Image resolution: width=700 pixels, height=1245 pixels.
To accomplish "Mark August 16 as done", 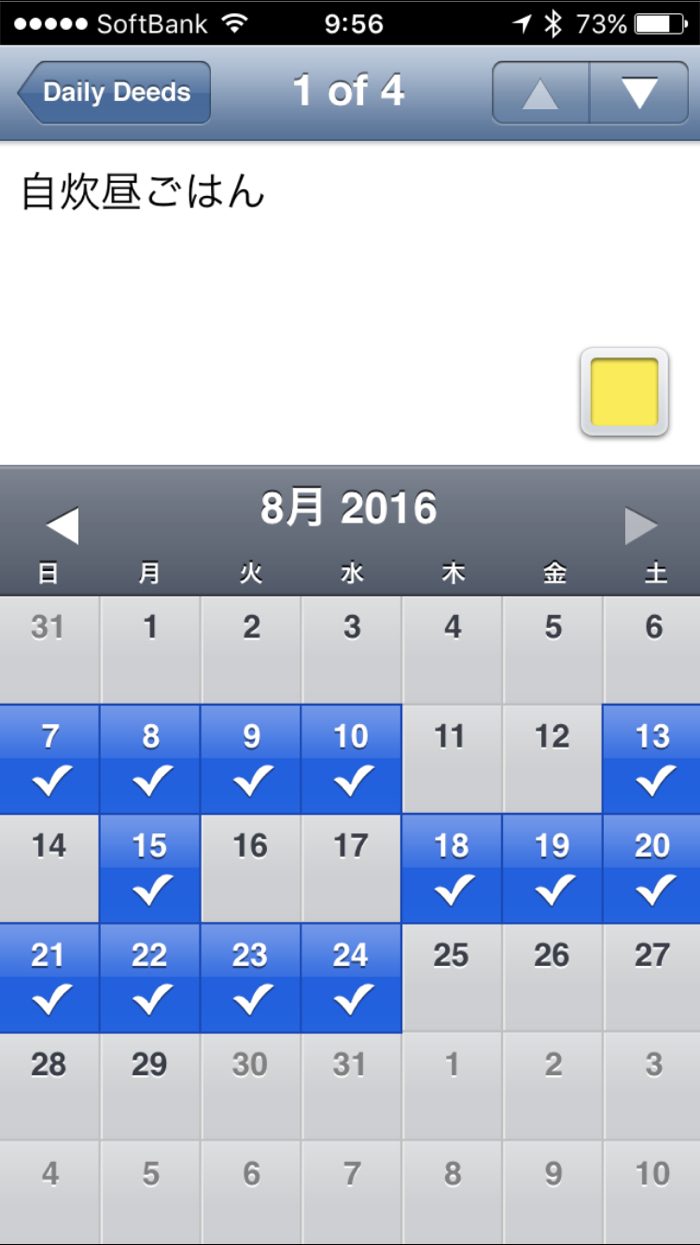I will pyautogui.click(x=250, y=868).
